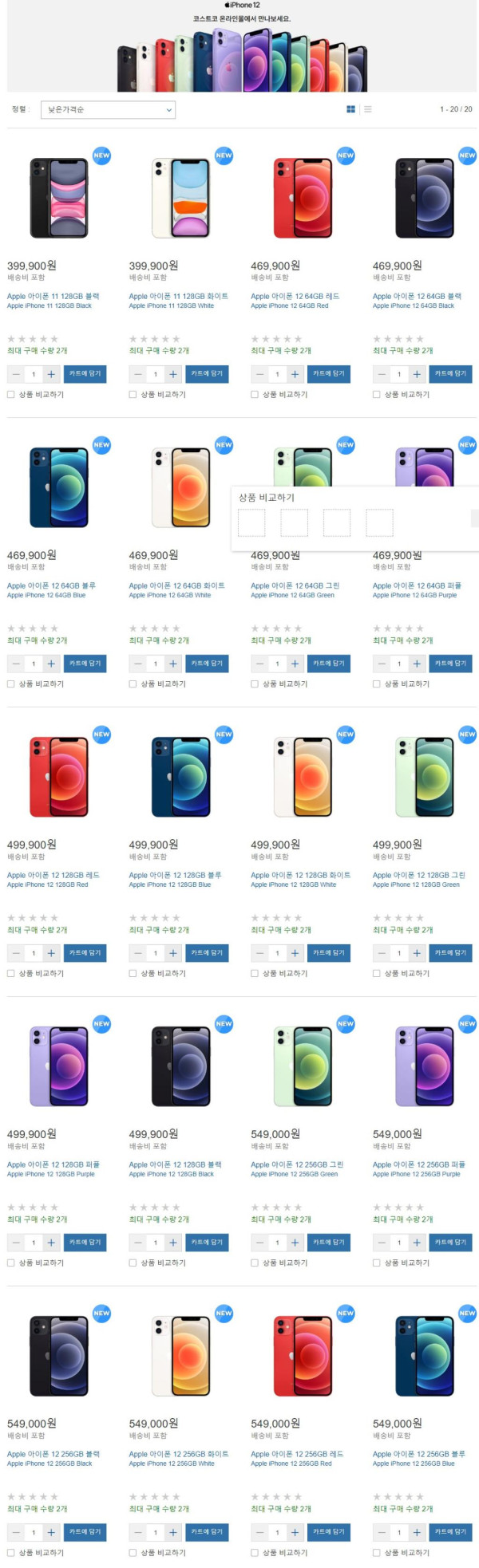Viewport: 479px width, 1568px height.
Task: Open Apple 아이폰 12 64GB 그린 link
Action: point(295,585)
